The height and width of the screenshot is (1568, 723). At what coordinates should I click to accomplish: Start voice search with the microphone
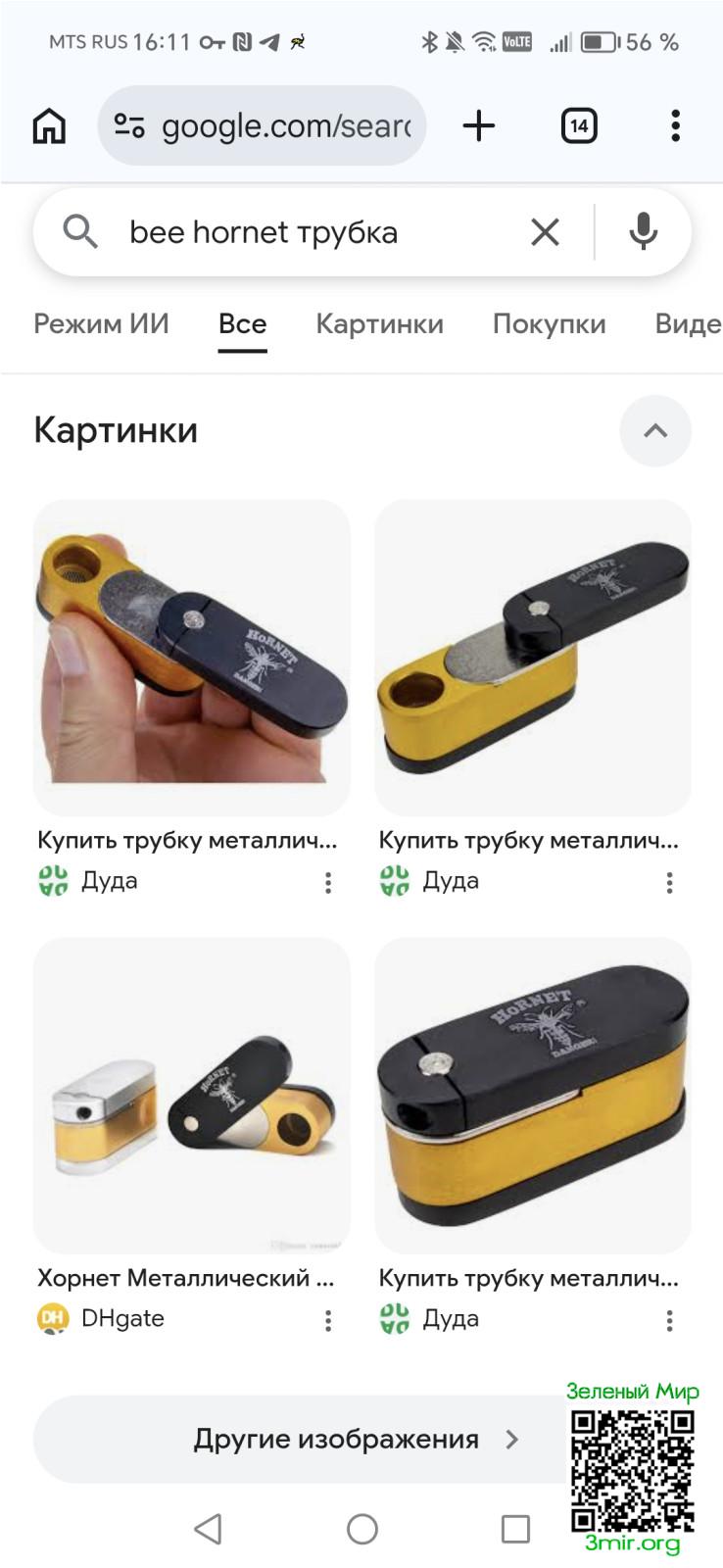(x=643, y=232)
